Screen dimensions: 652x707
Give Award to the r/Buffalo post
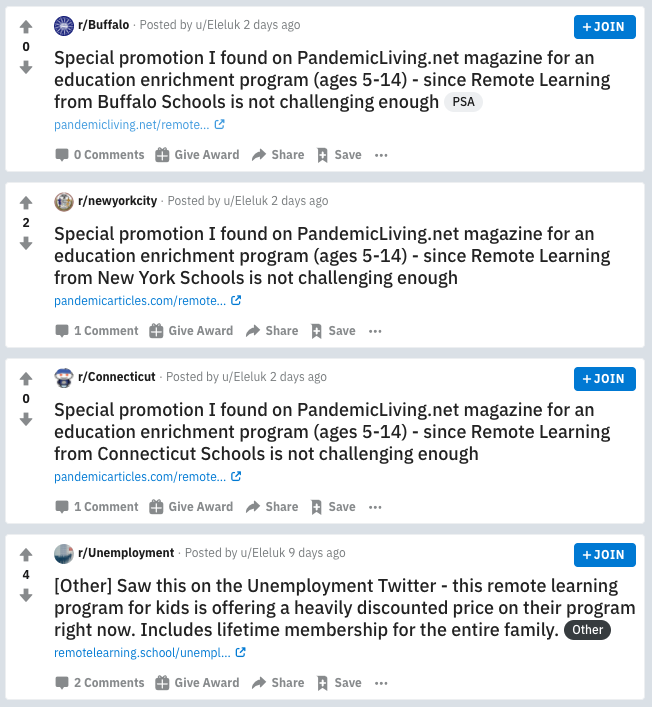point(194,155)
